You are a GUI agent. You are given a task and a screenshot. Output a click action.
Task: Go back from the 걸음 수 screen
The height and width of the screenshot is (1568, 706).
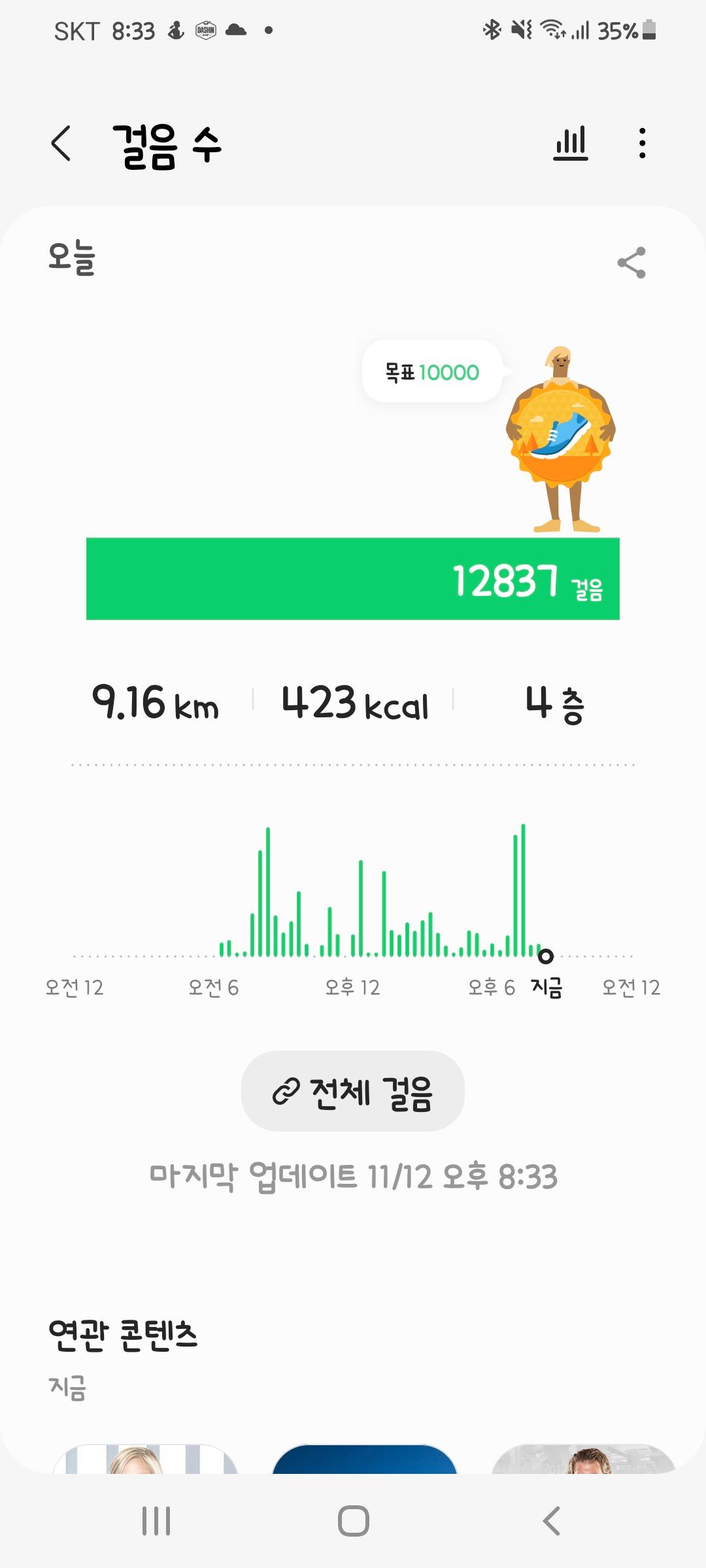61,143
